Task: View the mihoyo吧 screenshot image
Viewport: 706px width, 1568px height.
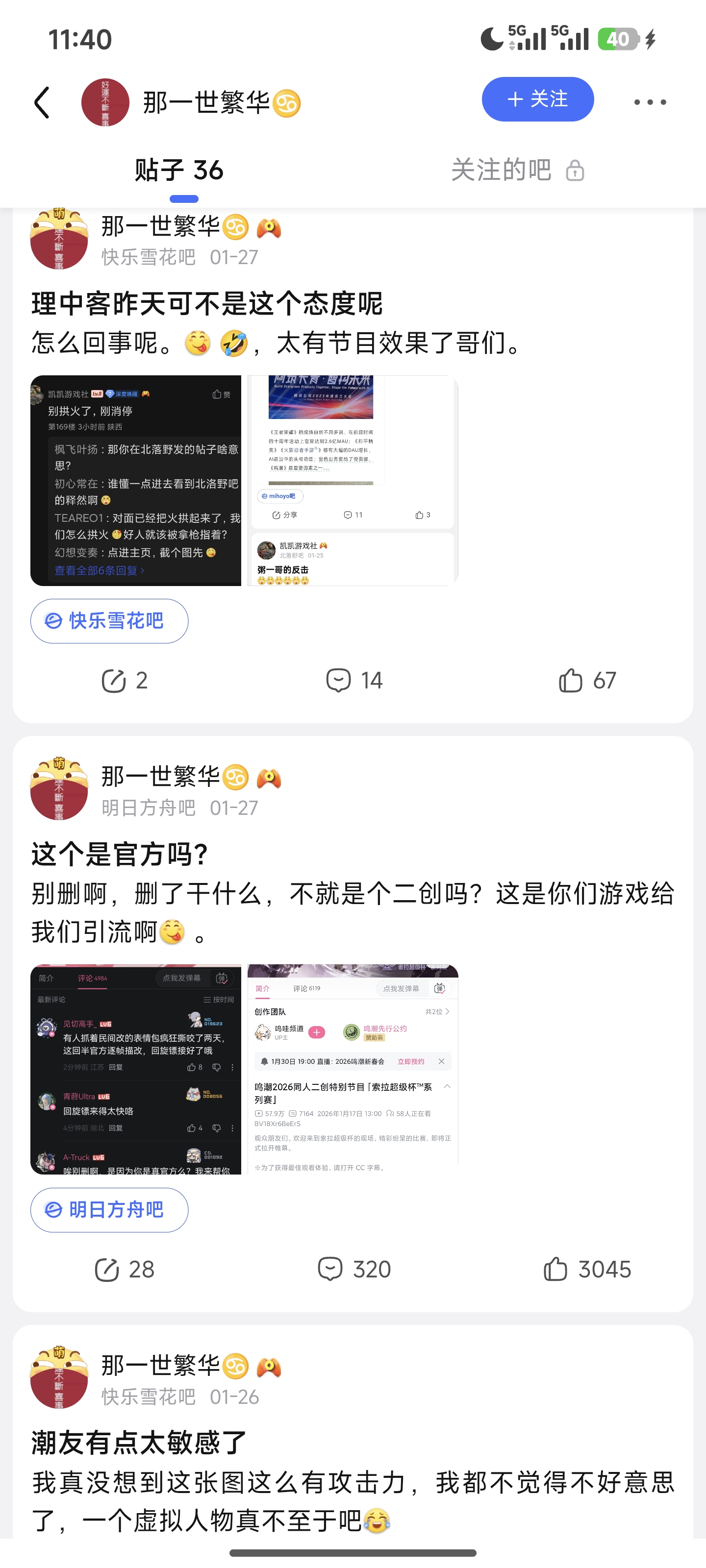Action: click(353, 480)
